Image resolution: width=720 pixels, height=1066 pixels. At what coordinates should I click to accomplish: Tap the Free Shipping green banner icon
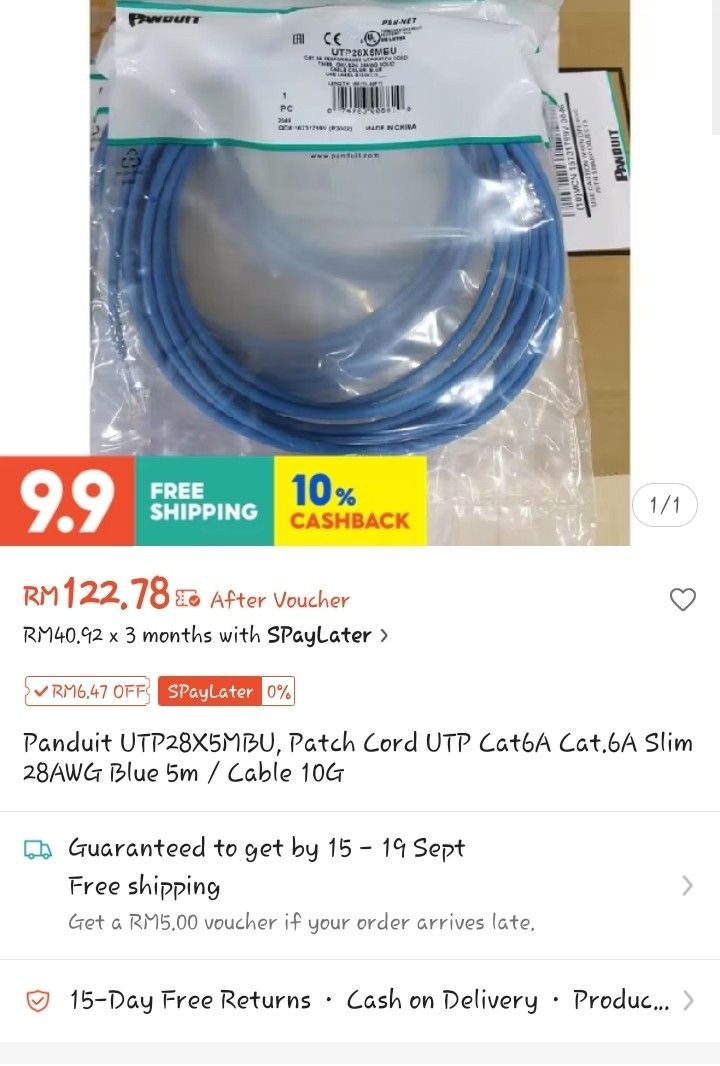[198, 504]
